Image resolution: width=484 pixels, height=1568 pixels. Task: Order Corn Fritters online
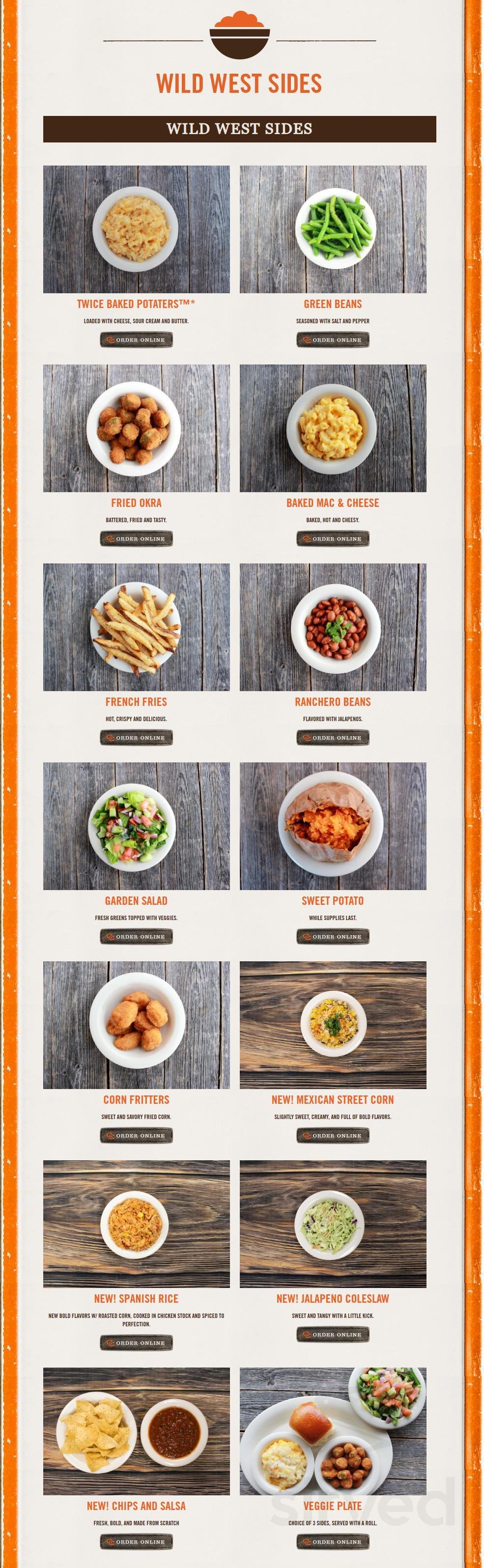(x=137, y=1136)
